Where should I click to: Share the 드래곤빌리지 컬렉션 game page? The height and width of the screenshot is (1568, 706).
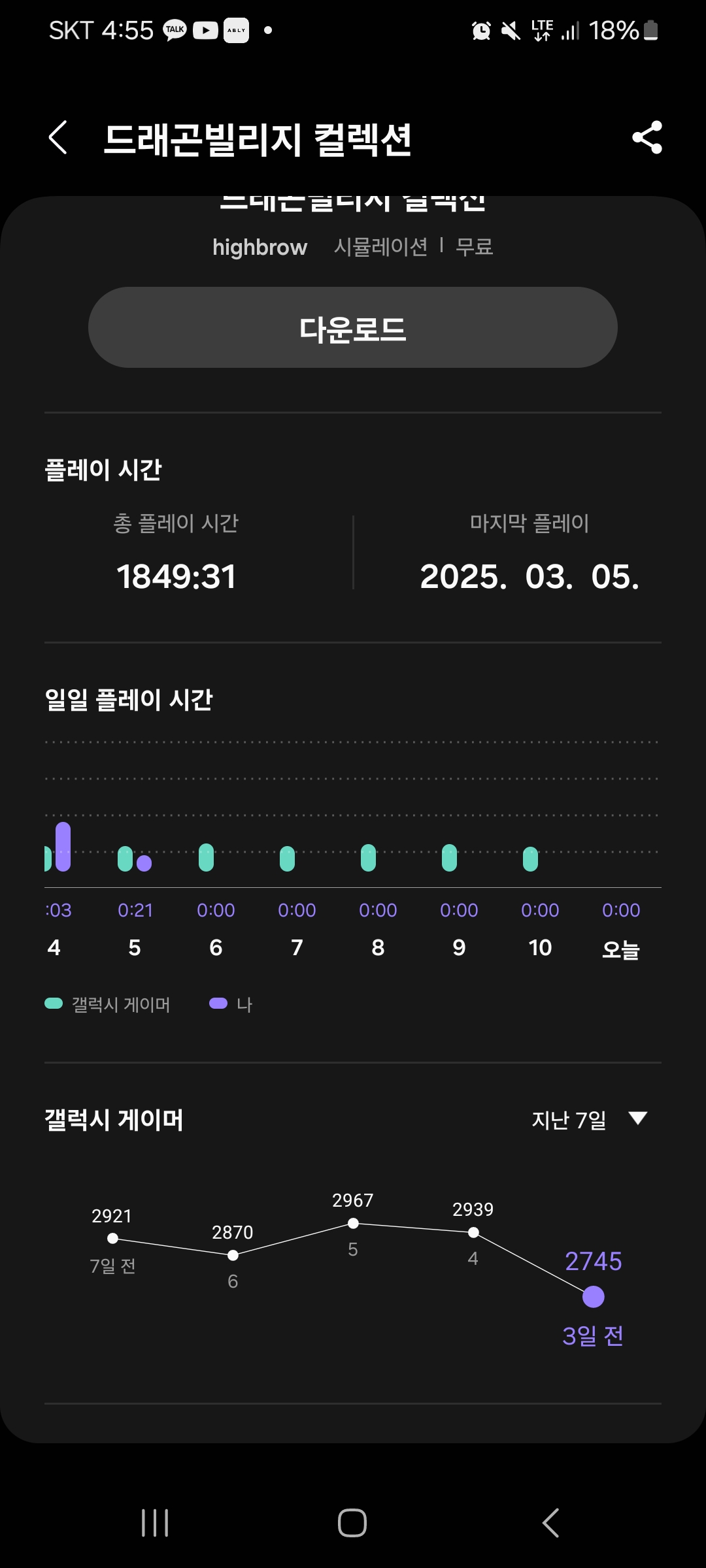[x=647, y=138]
